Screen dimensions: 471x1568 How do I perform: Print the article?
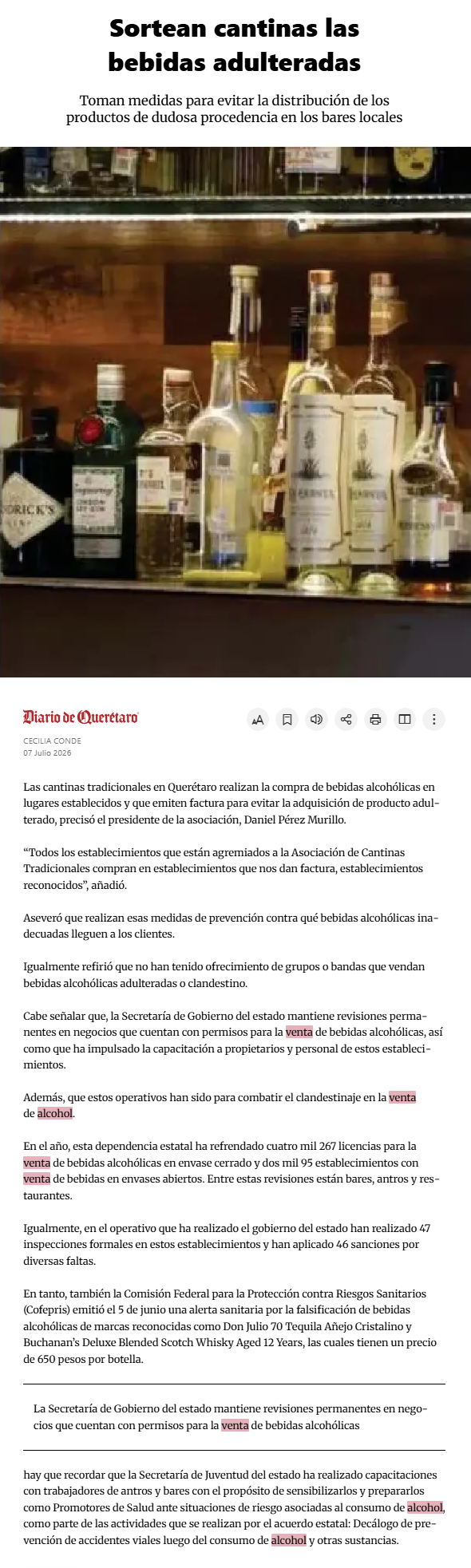coord(375,719)
